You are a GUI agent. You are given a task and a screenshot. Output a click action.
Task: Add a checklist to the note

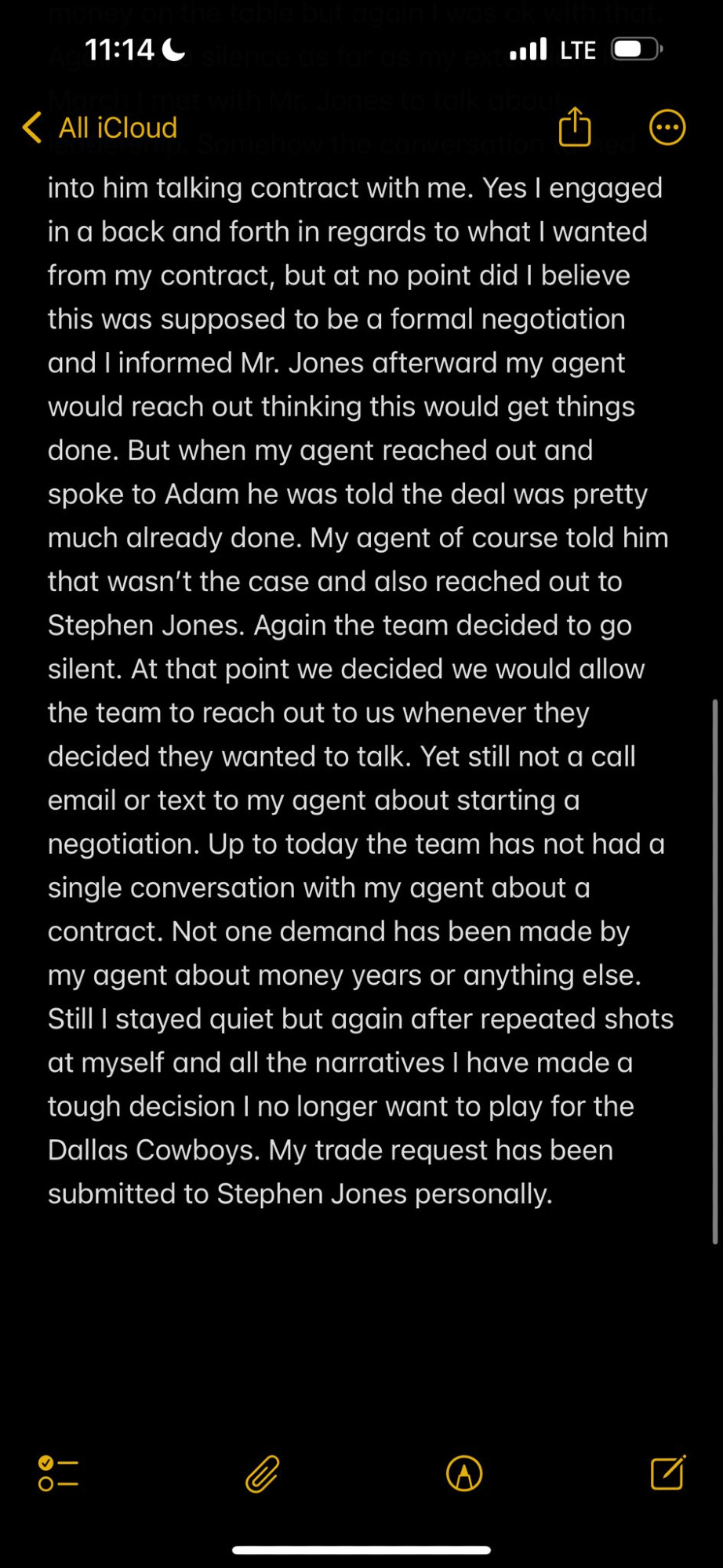59,1473
